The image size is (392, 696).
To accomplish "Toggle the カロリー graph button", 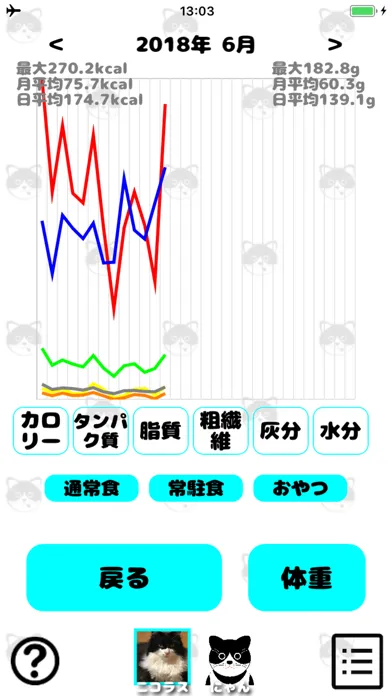I will (41, 431).
